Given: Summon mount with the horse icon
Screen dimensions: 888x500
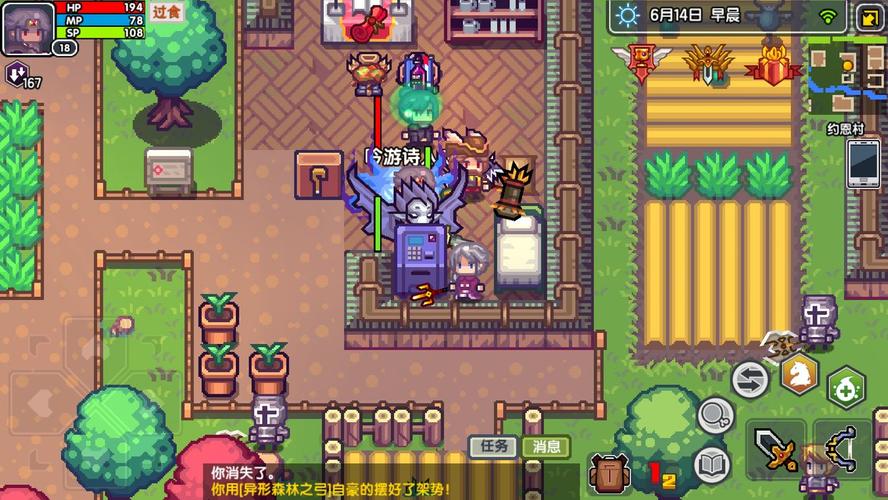Looking at the screenshot, I should (x=799, y=374).
